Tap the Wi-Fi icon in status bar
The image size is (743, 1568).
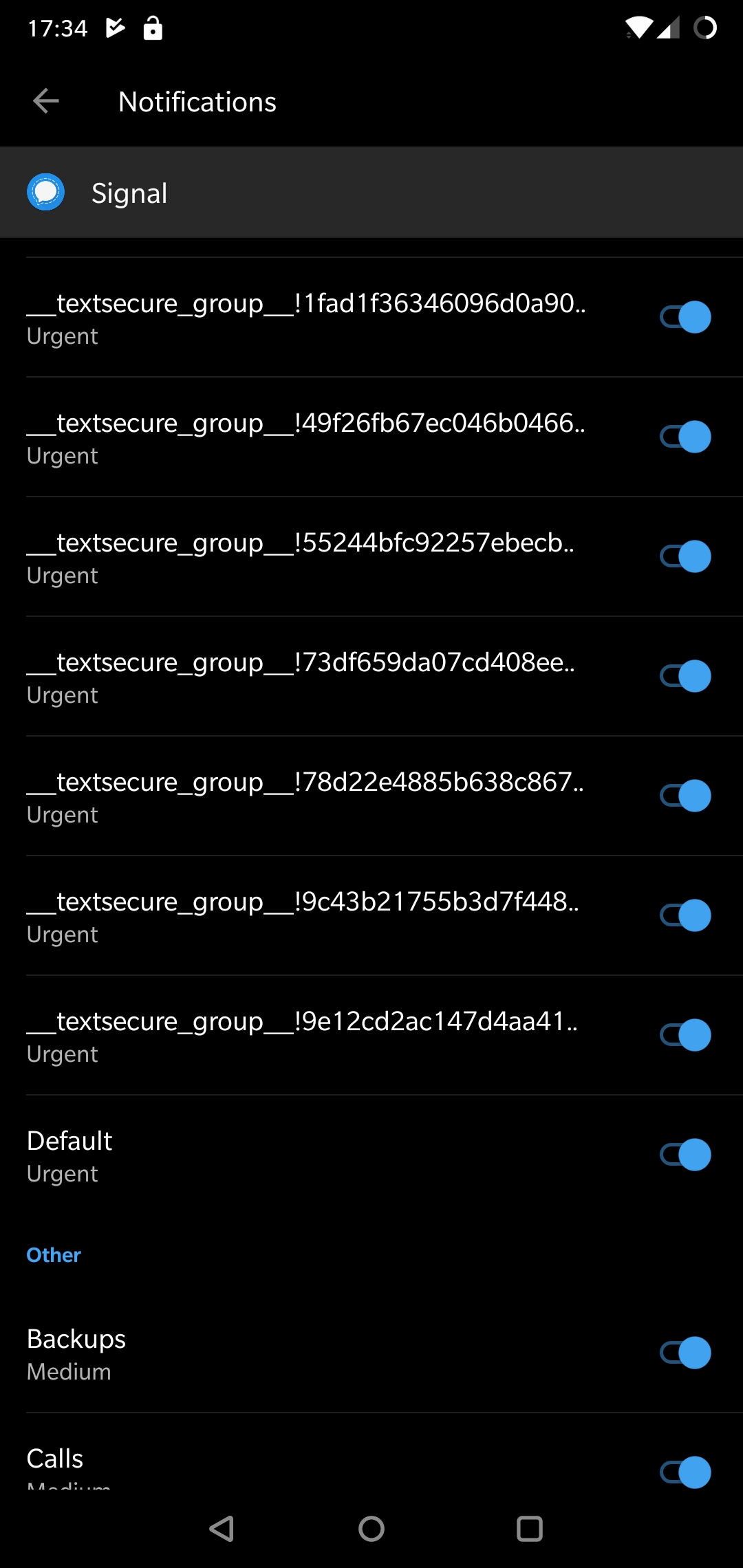point(640,26)
